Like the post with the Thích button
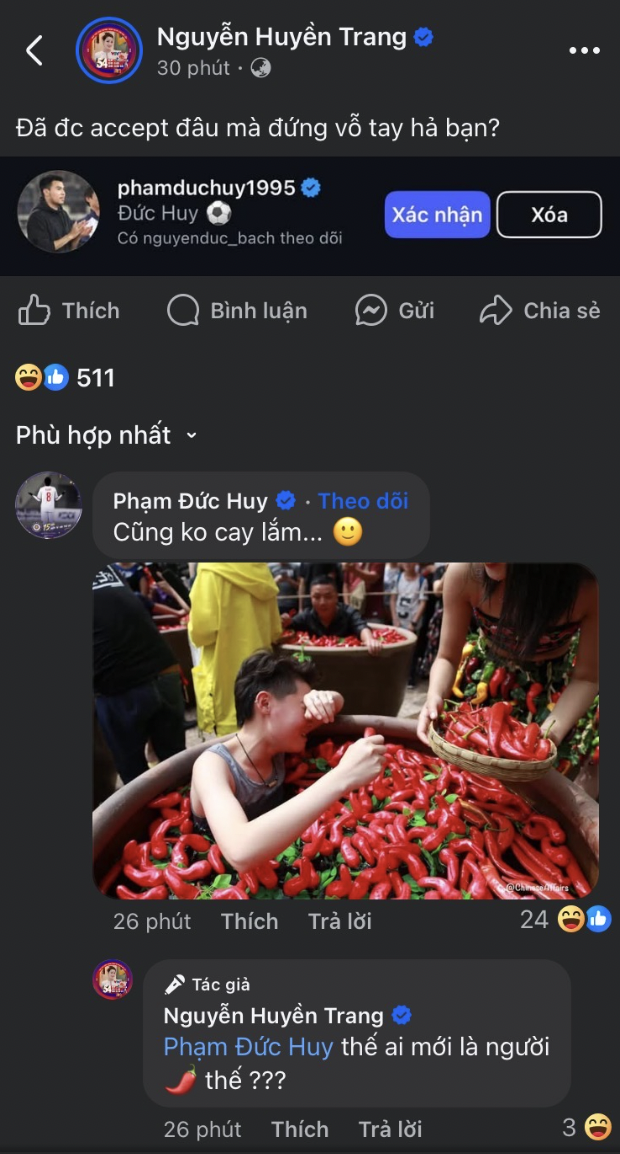This screenshot has width=620, height=1154. (x=68, y=311)
